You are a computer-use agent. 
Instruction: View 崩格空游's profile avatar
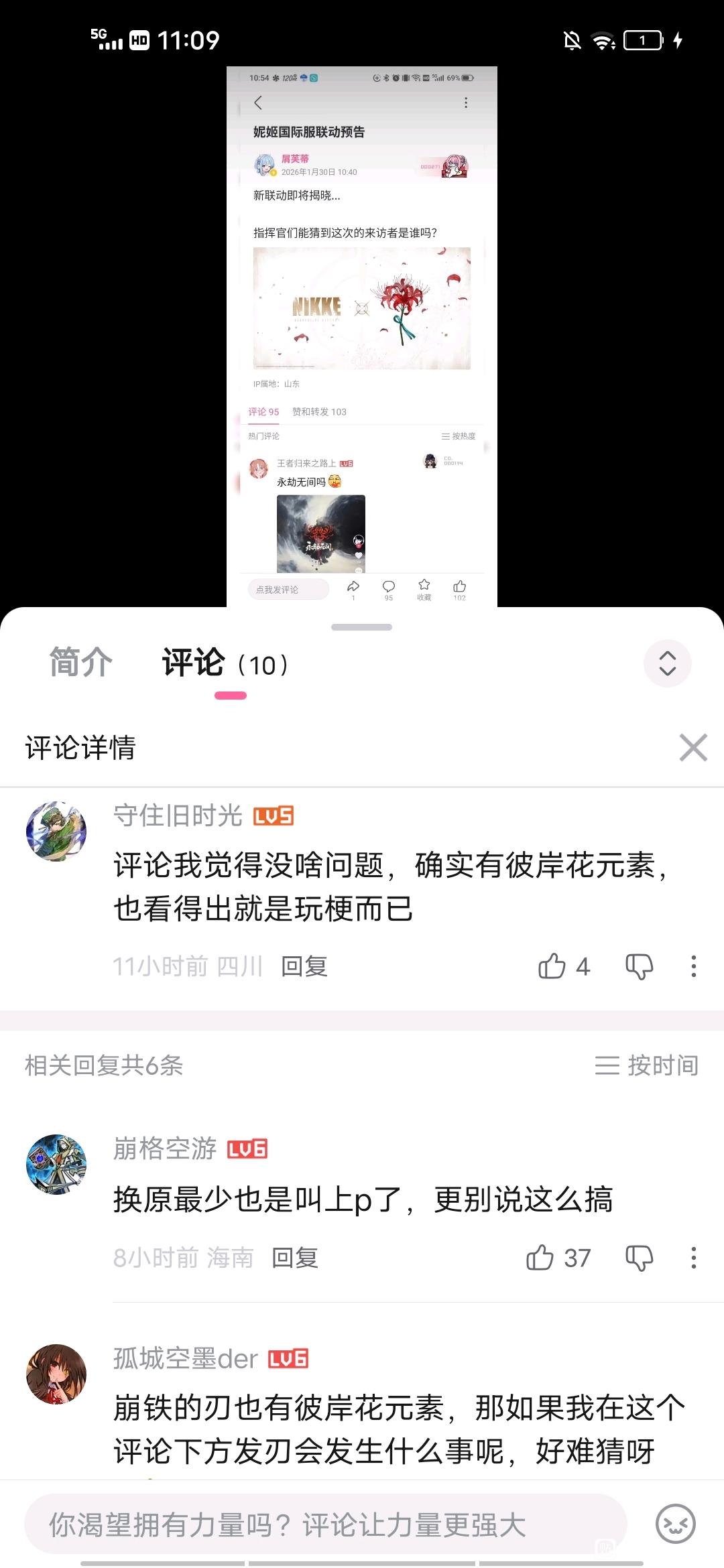[56, 1164]
